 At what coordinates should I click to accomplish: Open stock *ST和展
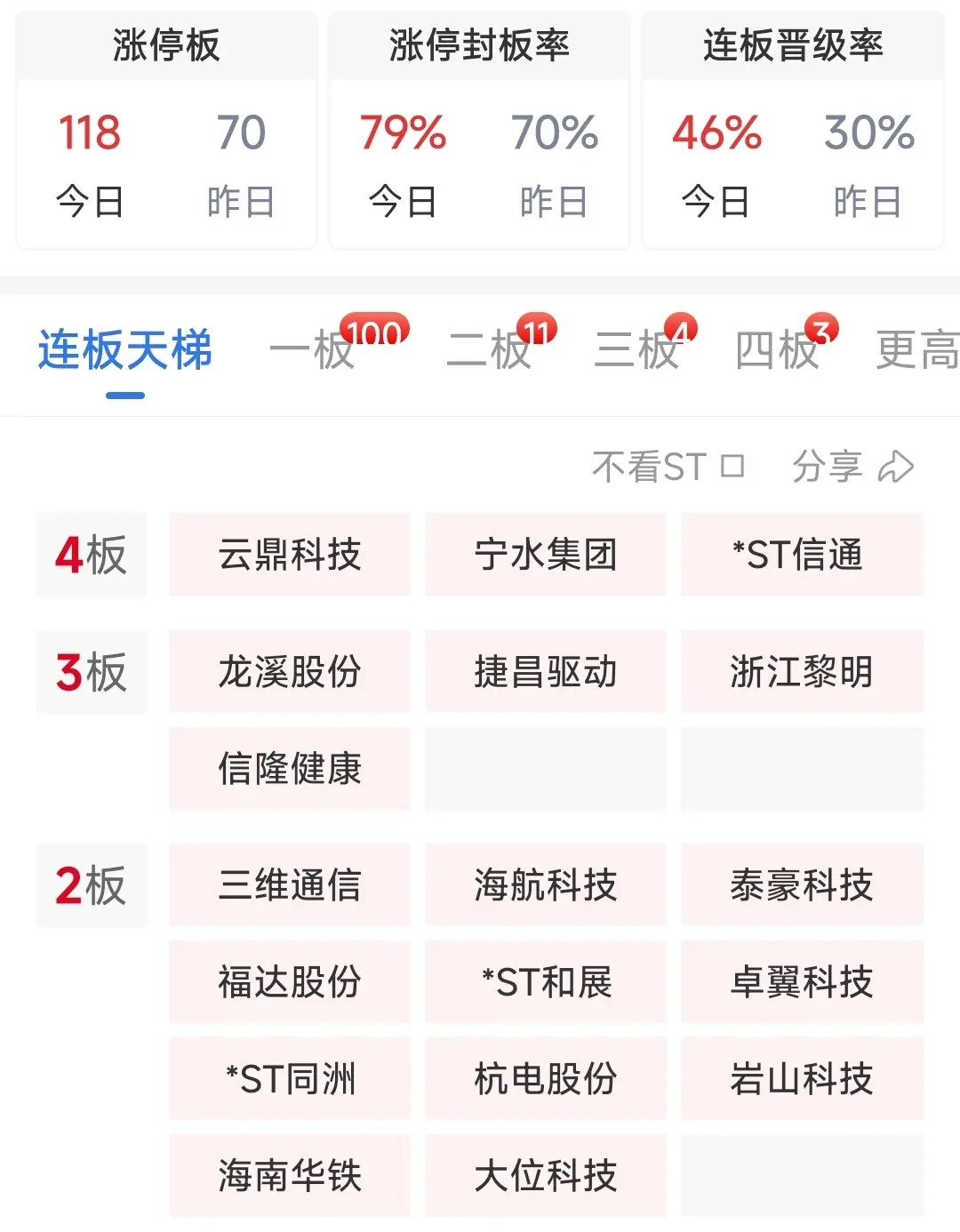tap(546, 982)
